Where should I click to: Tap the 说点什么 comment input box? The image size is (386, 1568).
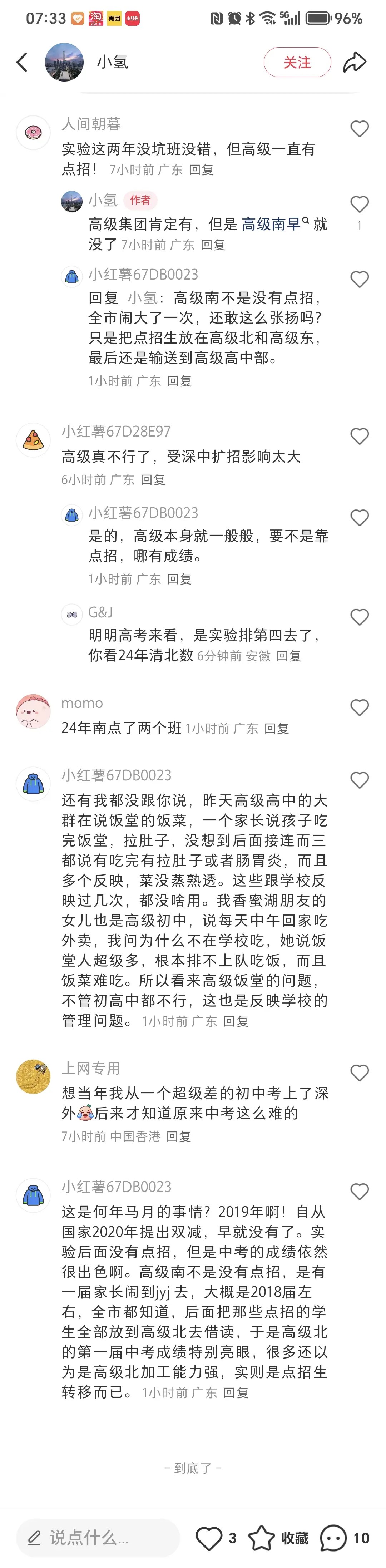click(98, 1538)
